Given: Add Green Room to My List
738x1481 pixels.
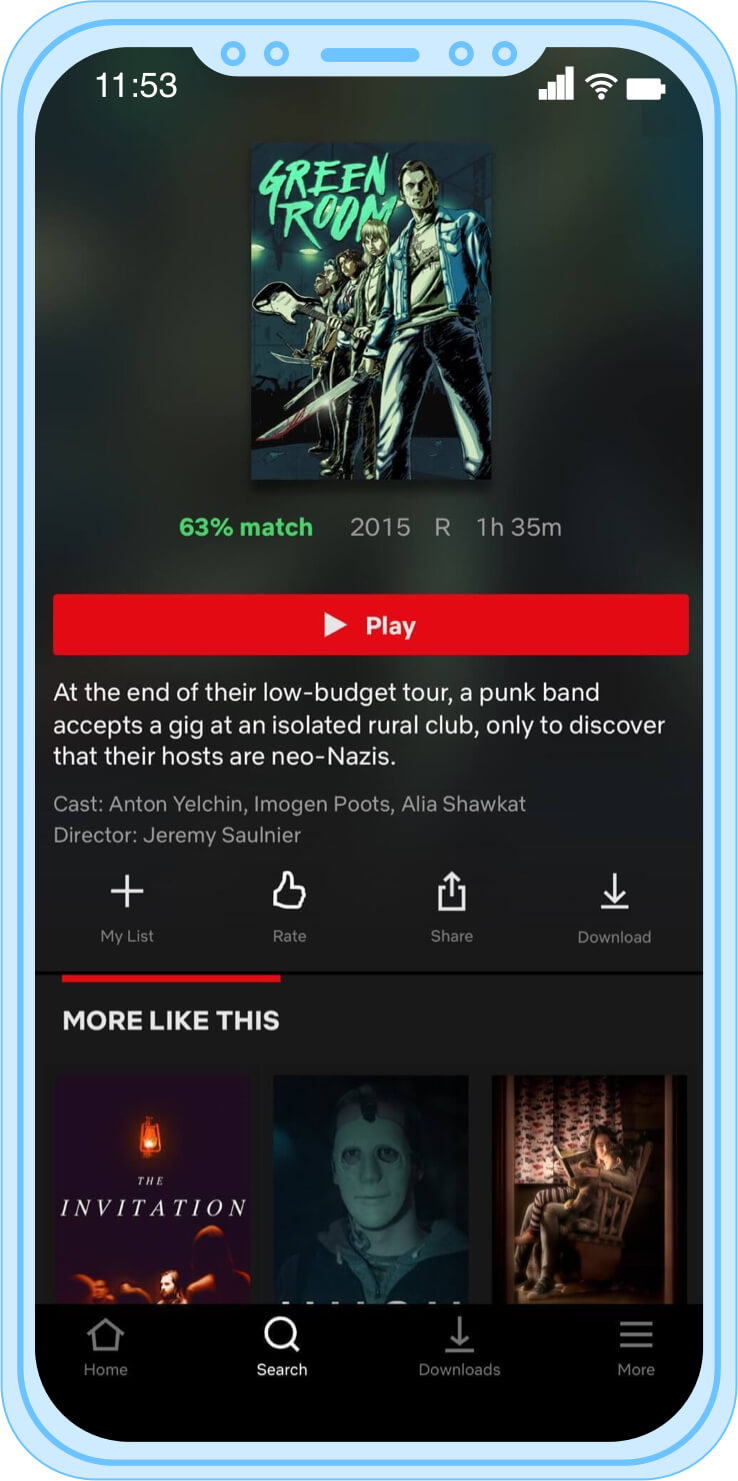Looking at the screenshot, I should pyautogui.click(x=127, y=905).
